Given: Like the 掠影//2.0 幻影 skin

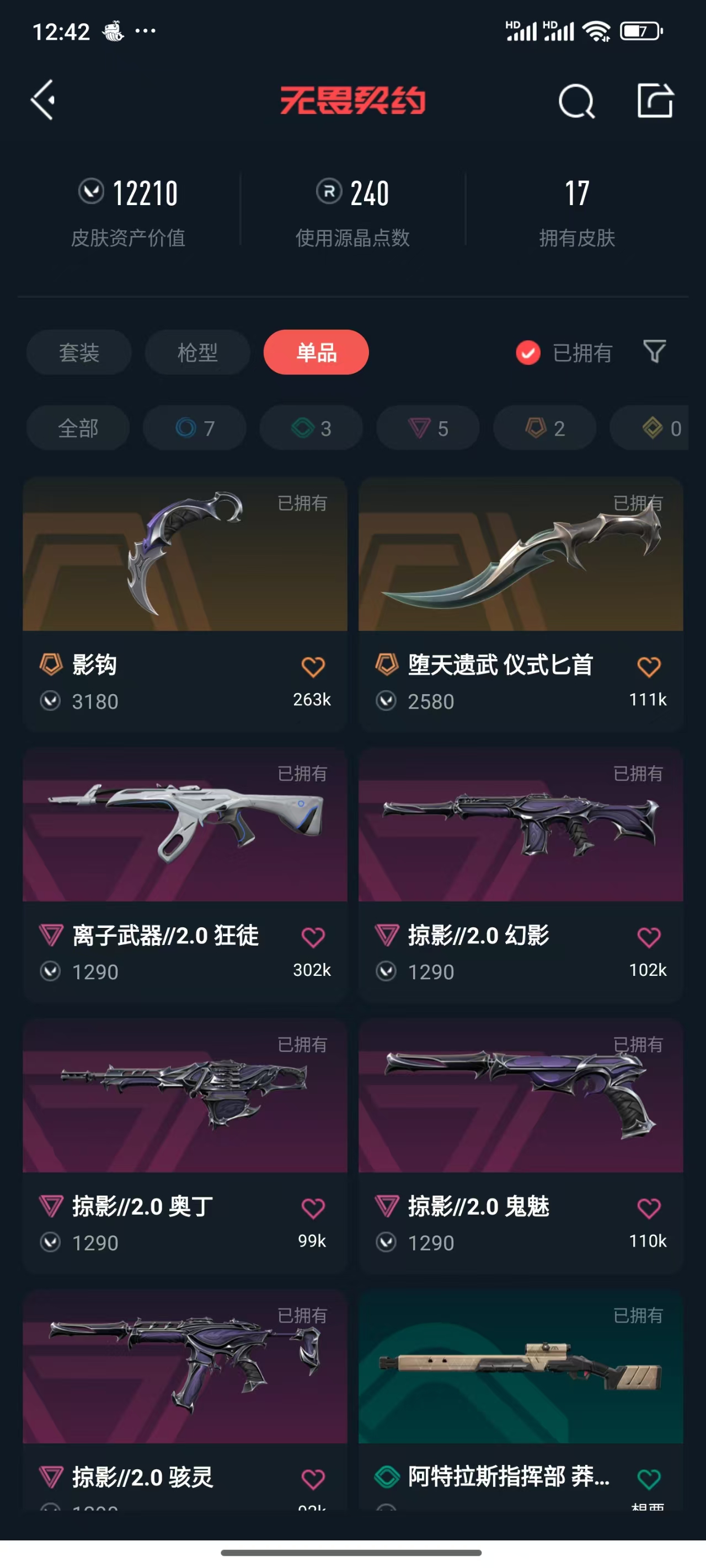Looking at the screenshot, I should click(x=648, y=937).
